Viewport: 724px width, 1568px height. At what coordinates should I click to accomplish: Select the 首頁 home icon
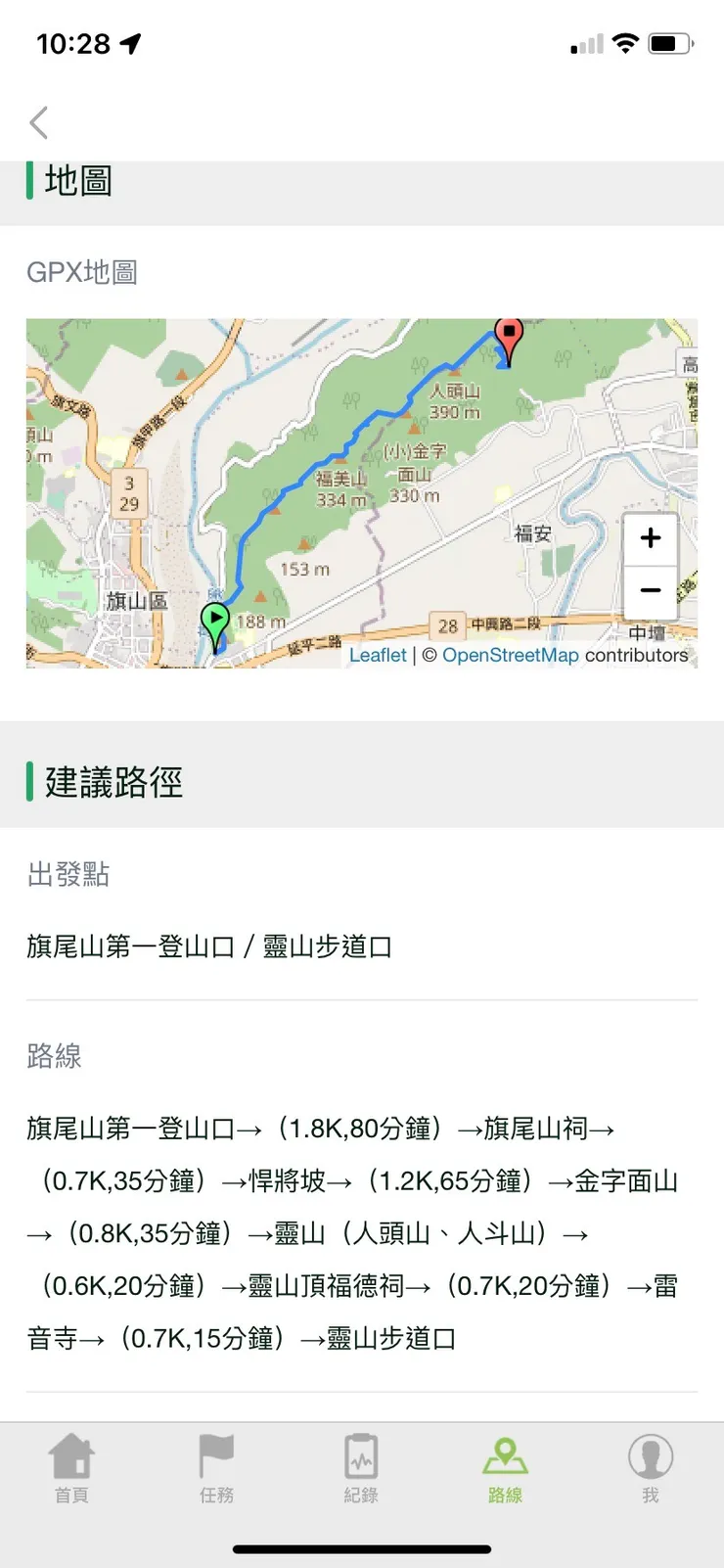coord(70,1458)
